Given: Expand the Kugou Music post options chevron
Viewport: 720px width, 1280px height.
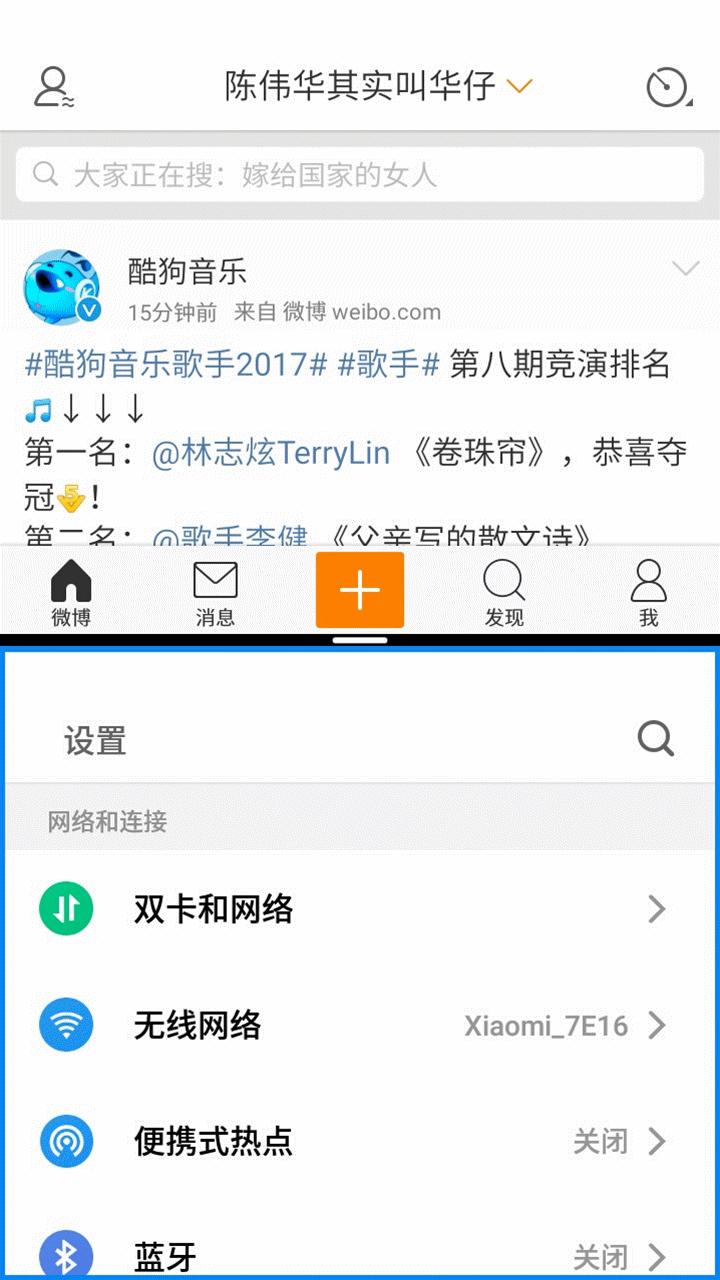Looking at the screenshot, I should [x=685, y=268].
